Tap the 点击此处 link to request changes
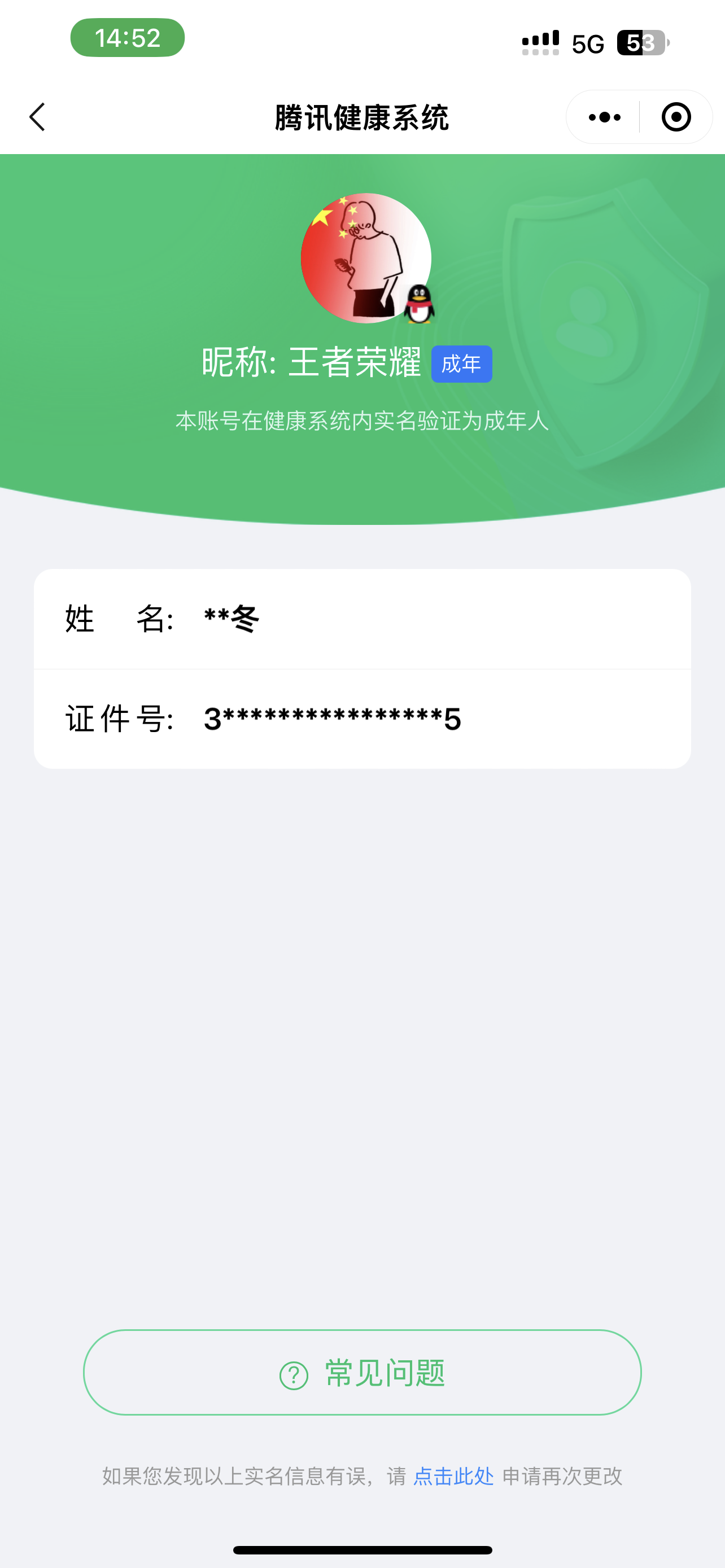This screenshot has width=725, height=1568. pos(453,1476)
